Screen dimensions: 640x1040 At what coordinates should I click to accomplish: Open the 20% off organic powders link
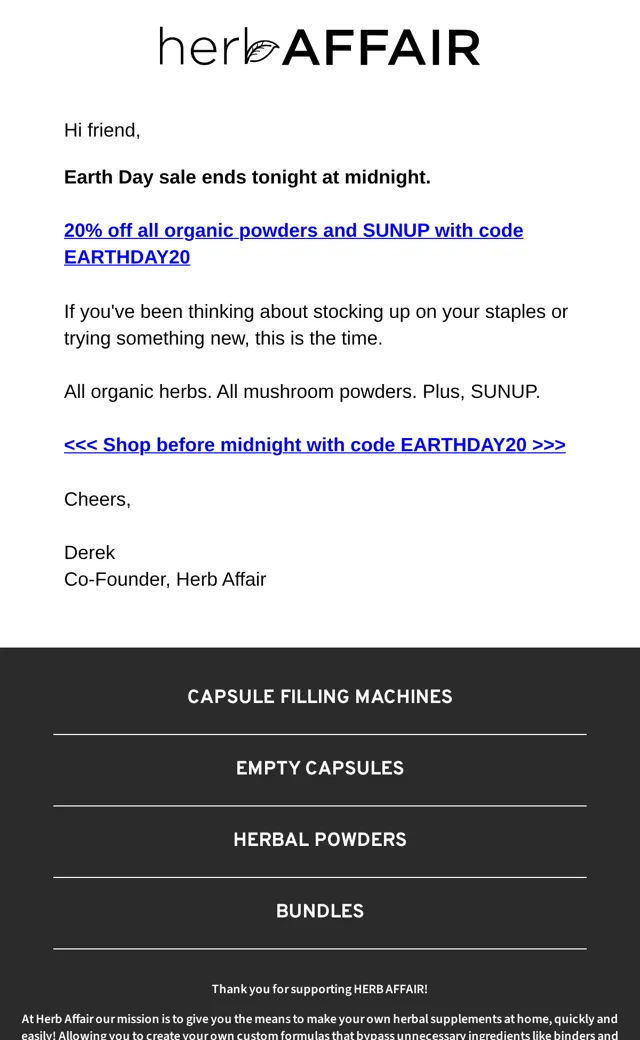click(293, 243)
